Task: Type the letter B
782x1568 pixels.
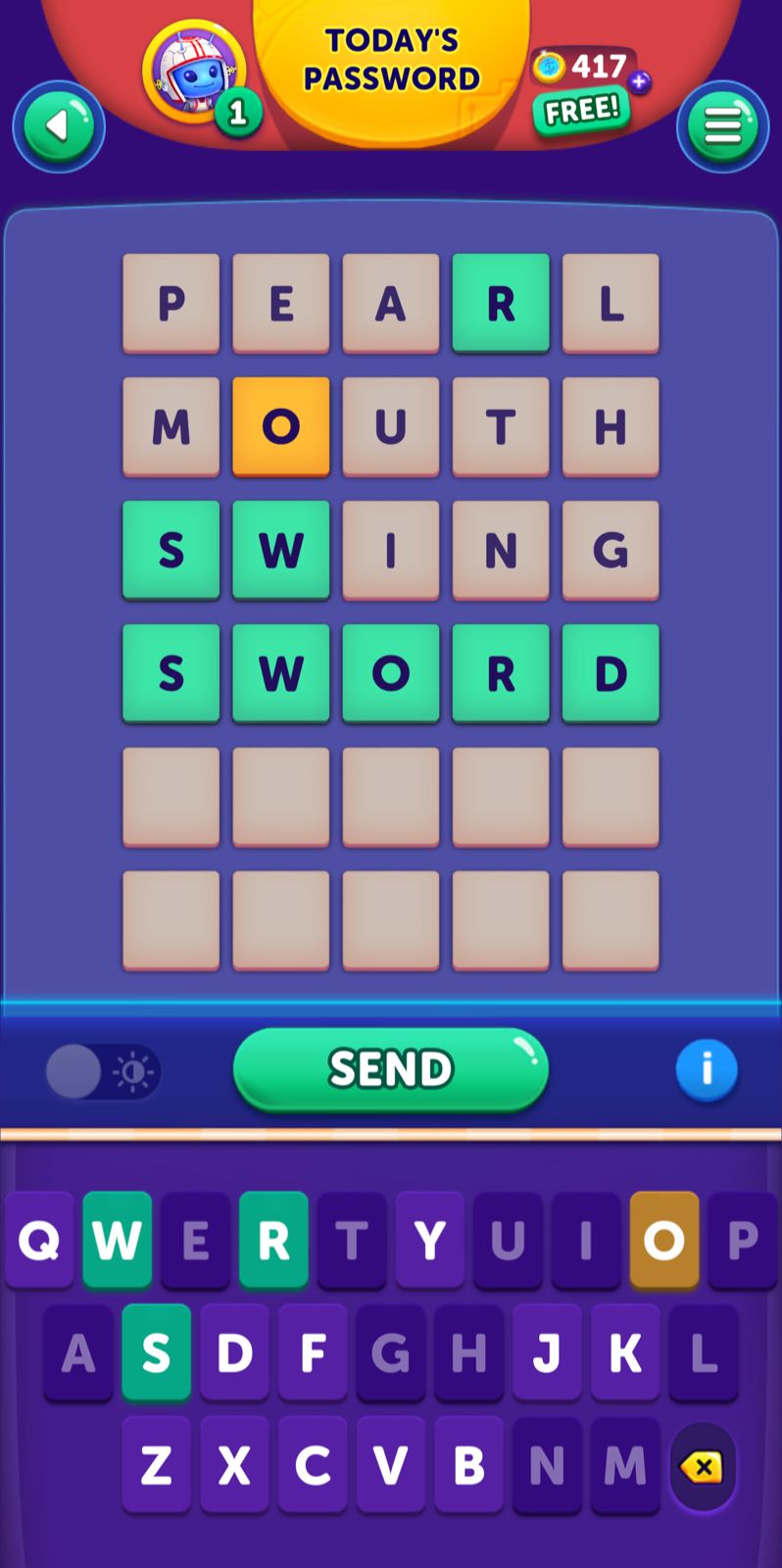Action: click(468, 1465)
